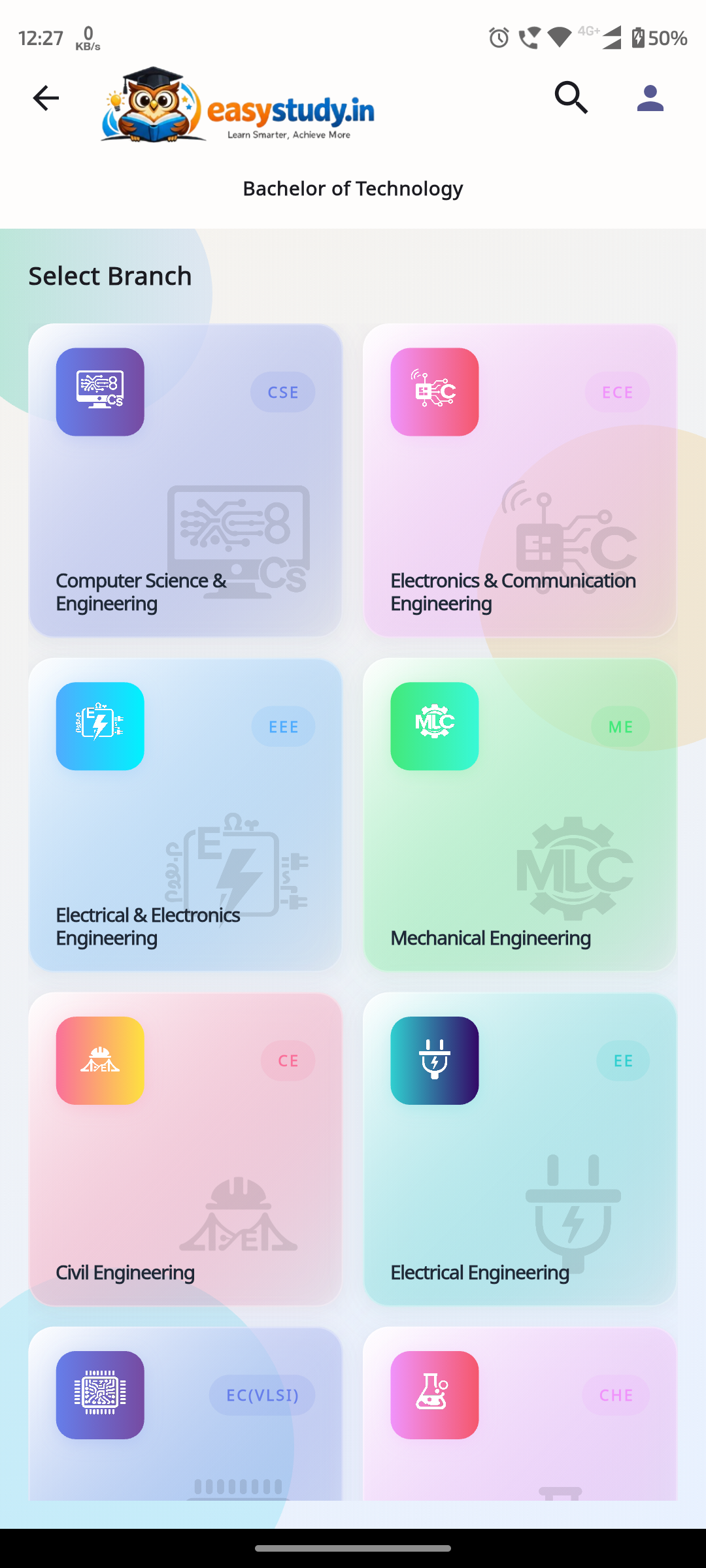706x1568 pixels.
Task: Tap the Civil Engineering hard hat icon
Action: point(99,1060)
